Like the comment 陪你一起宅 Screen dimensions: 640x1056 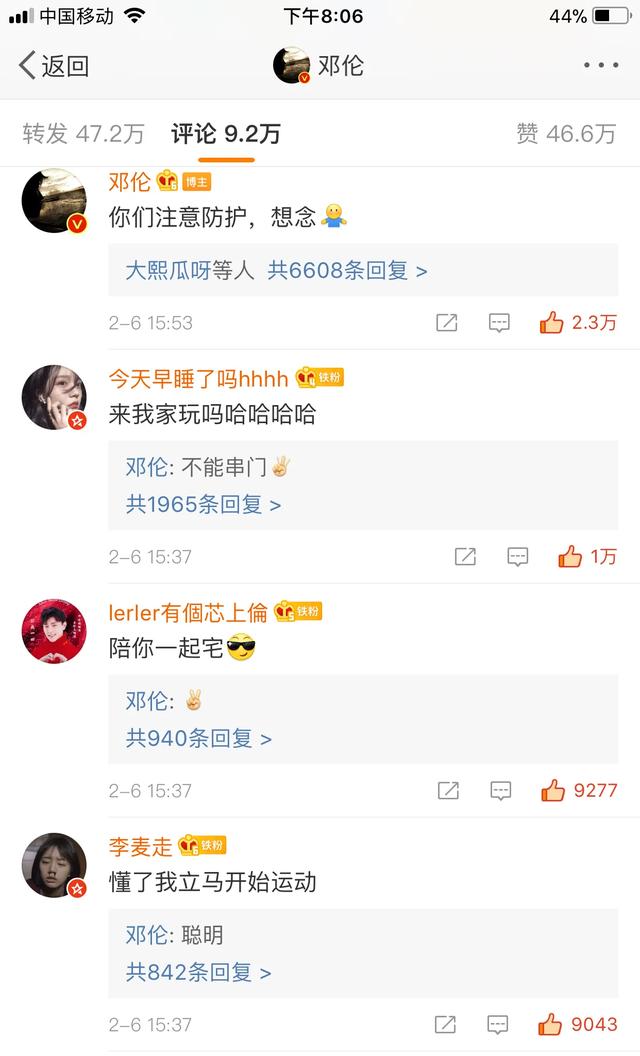coord(579,790)
